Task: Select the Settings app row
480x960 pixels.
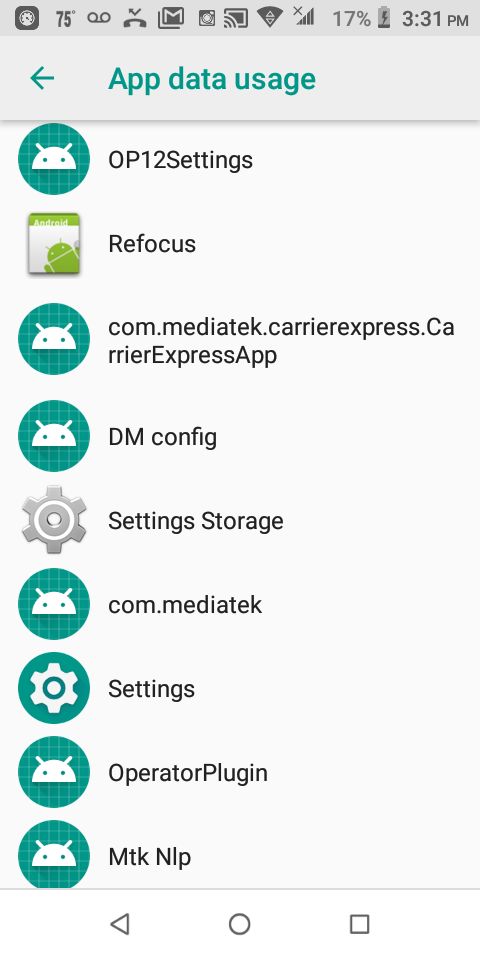Action: [x=240, y=689]
